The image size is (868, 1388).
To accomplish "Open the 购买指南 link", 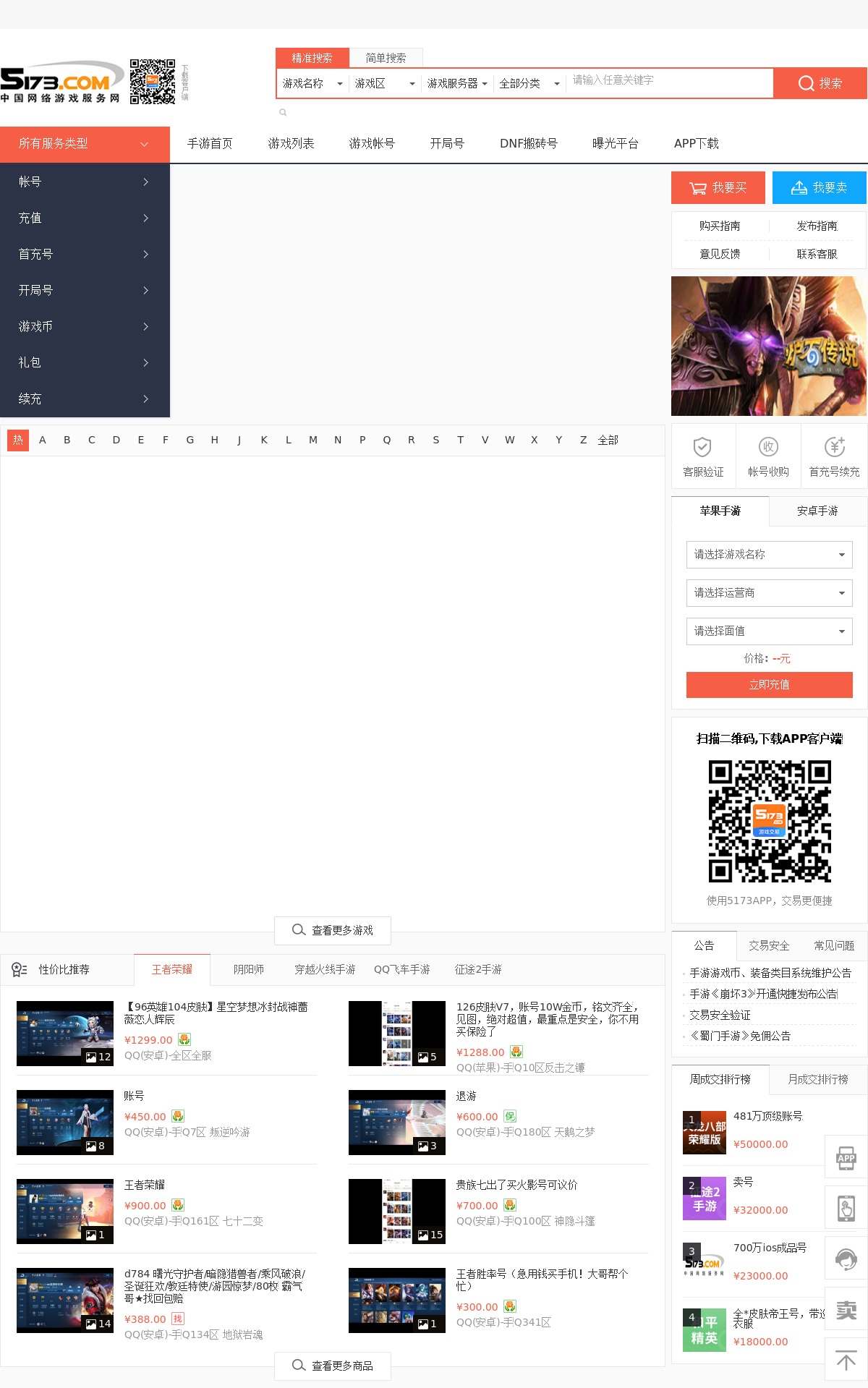I will pyautogui.click(x=719, y=226).
